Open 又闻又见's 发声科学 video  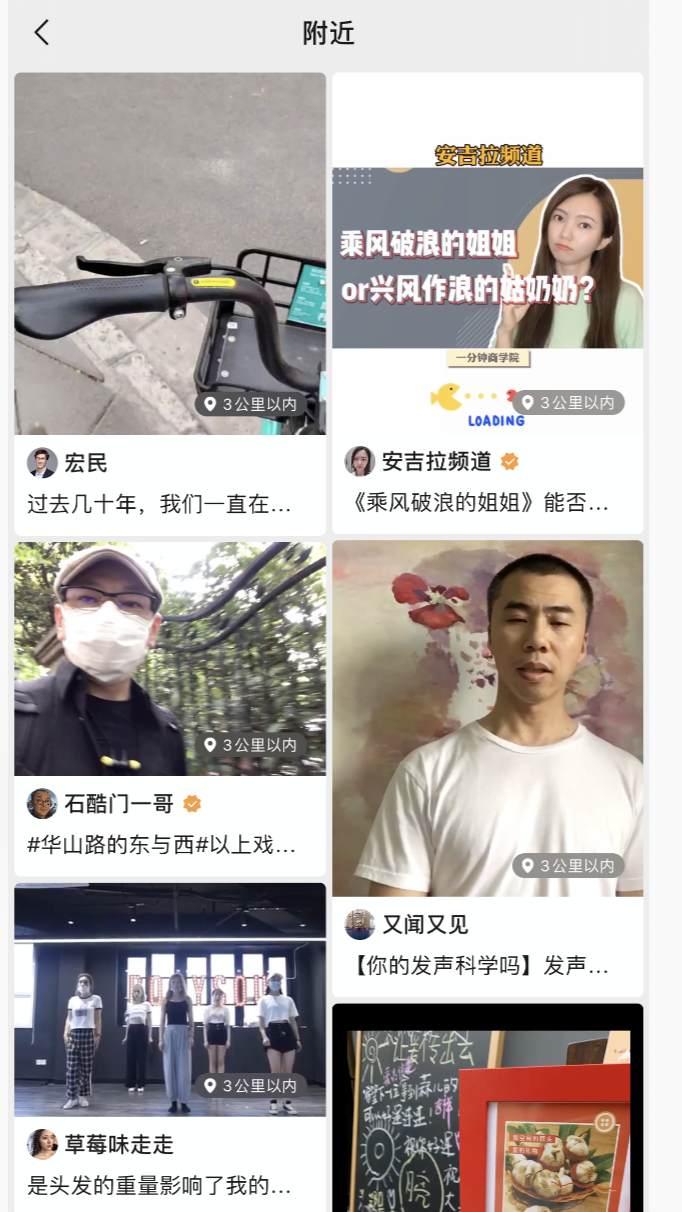(488, 718)
